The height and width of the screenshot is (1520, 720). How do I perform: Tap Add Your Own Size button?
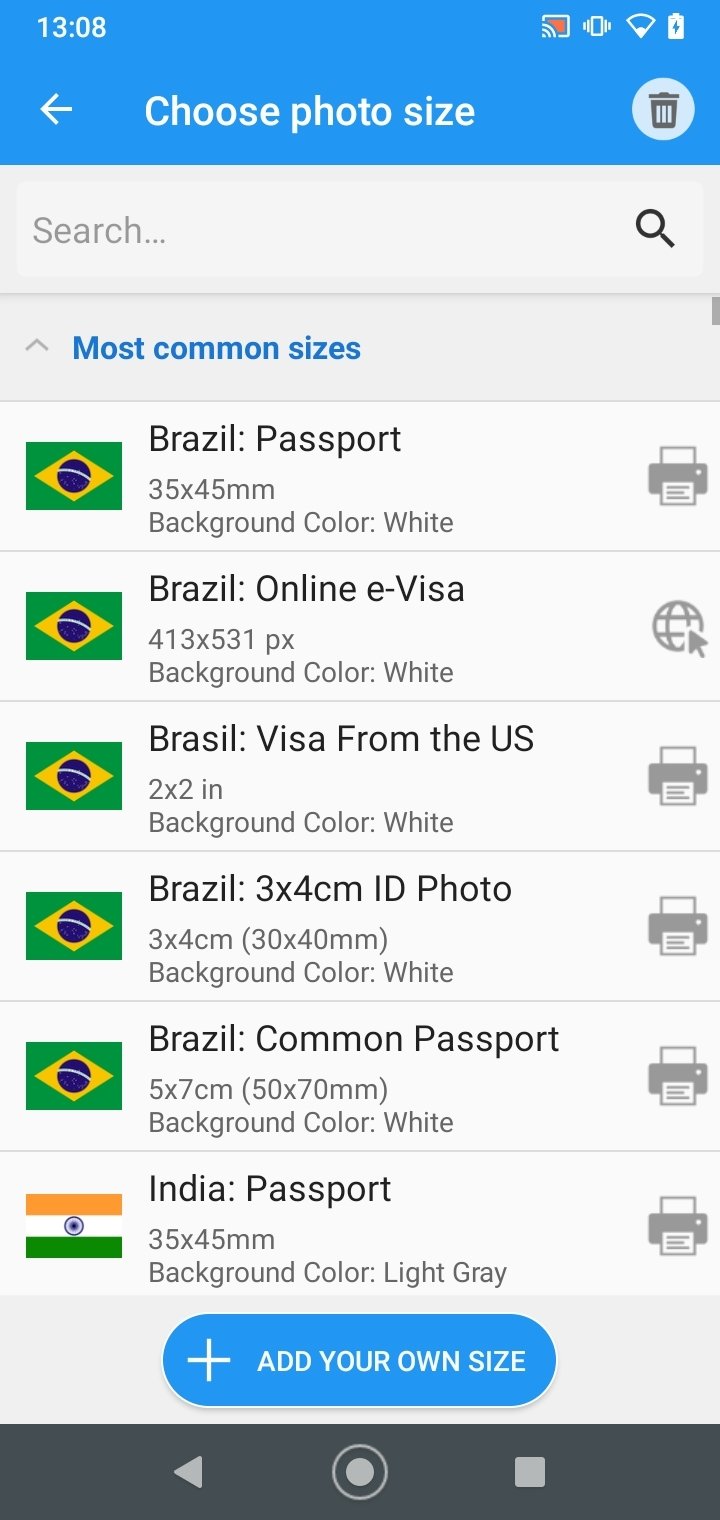click(359, 1360)
